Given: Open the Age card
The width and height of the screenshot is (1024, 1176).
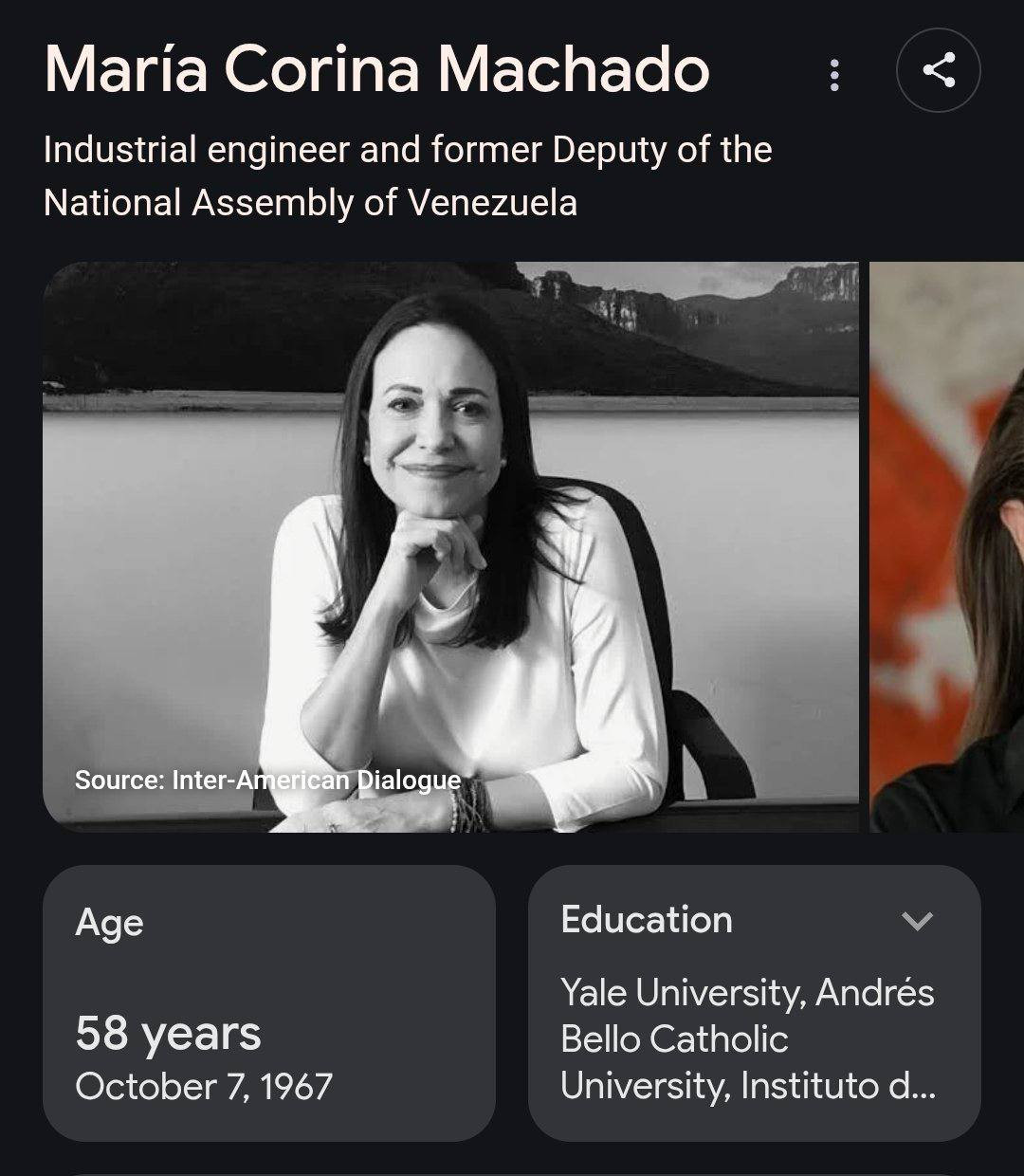Looking at the screenshot, I should point(268,1002).
